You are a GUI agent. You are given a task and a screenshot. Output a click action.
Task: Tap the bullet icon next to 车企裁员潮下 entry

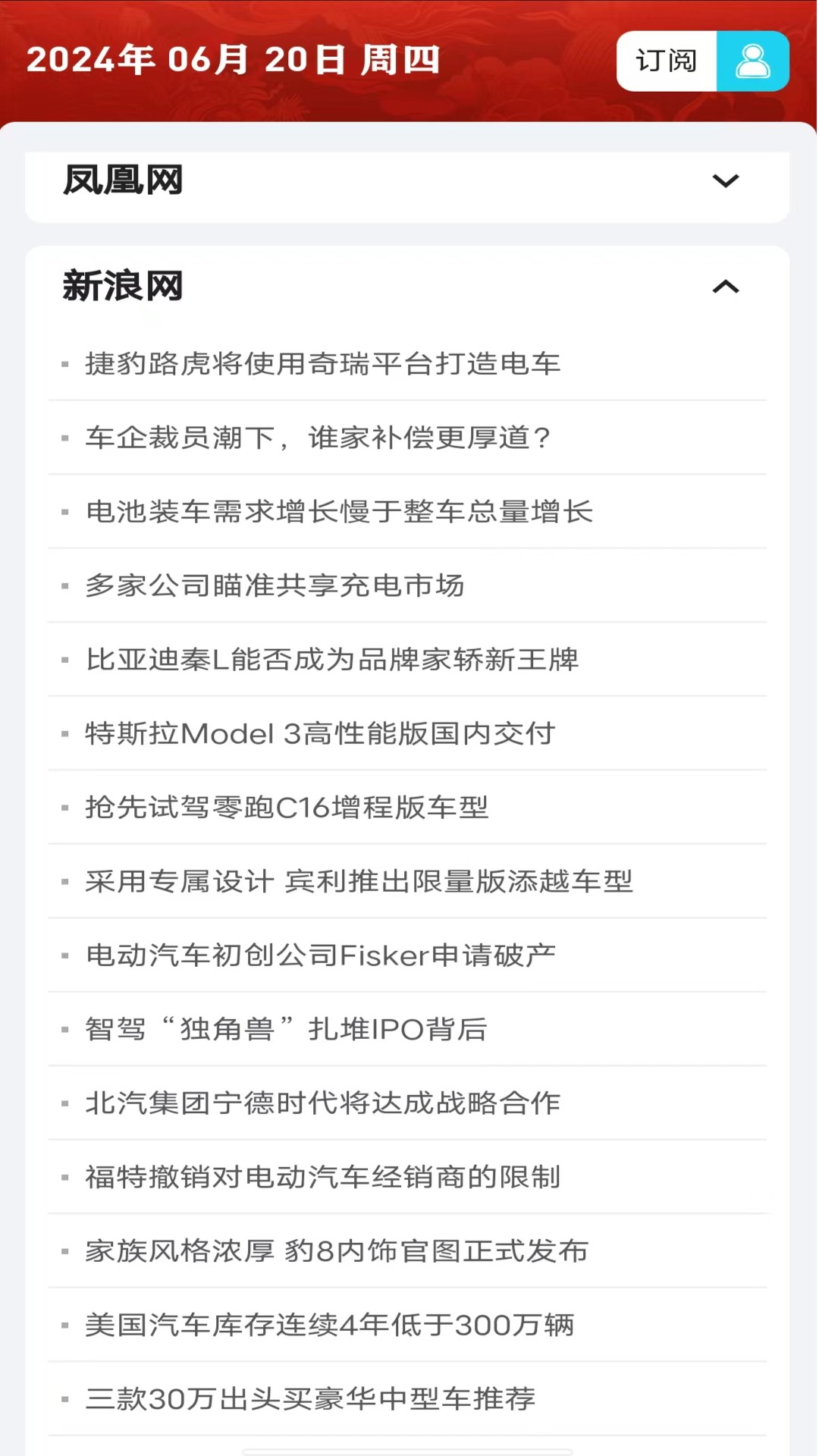pyautogui.click(x=64, y=438)
